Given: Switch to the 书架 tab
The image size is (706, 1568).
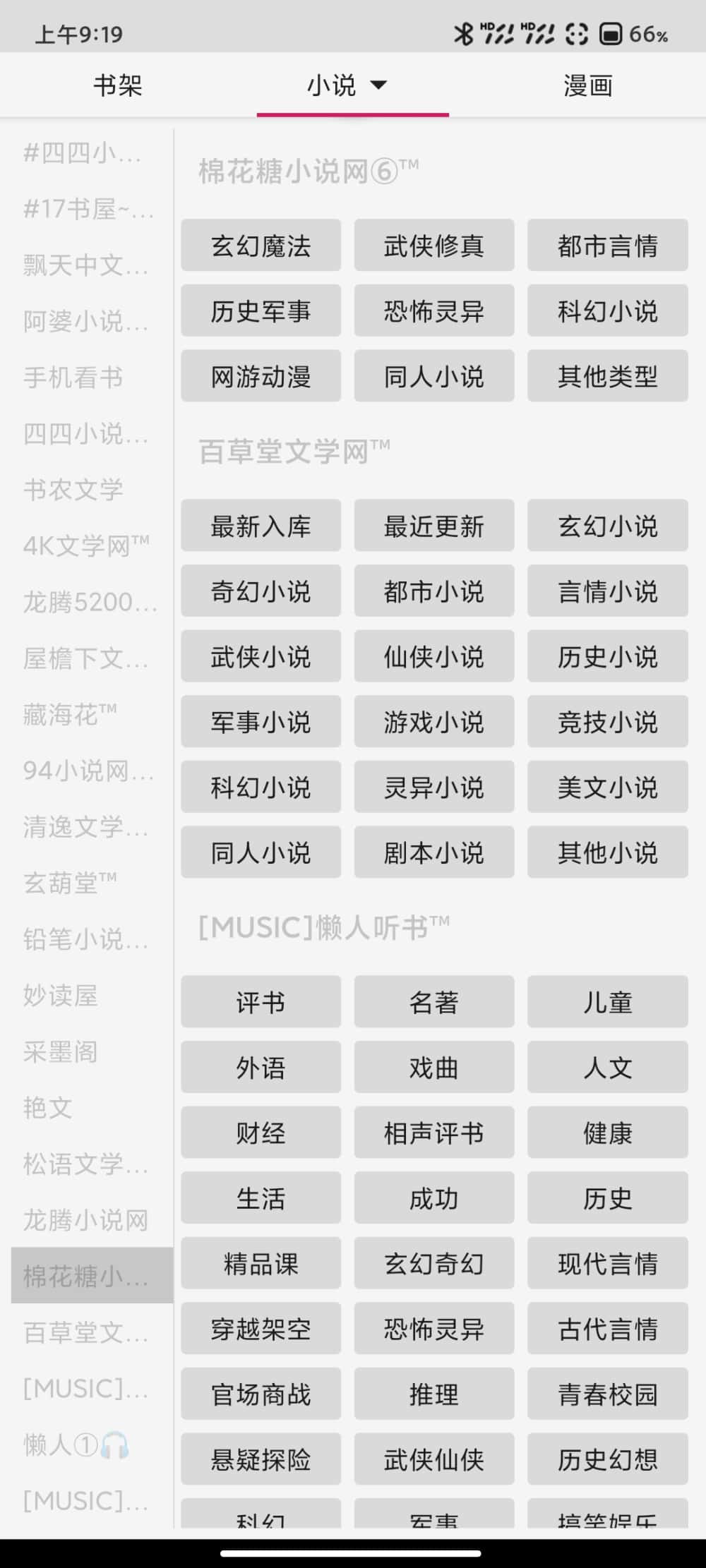Looking at the screenshot, I should point(118,85).
